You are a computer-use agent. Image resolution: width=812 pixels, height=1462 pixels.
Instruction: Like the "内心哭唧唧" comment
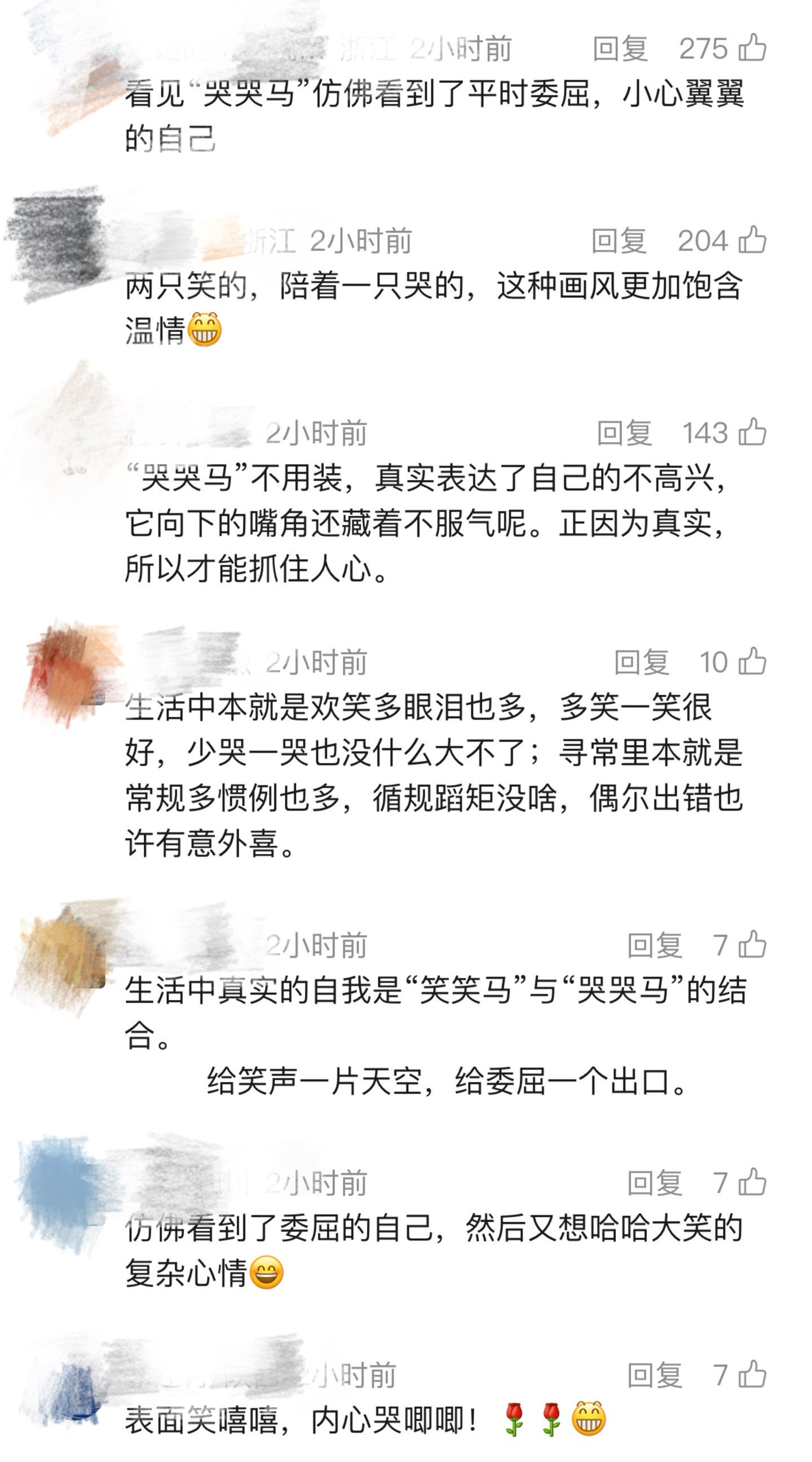752,1375
